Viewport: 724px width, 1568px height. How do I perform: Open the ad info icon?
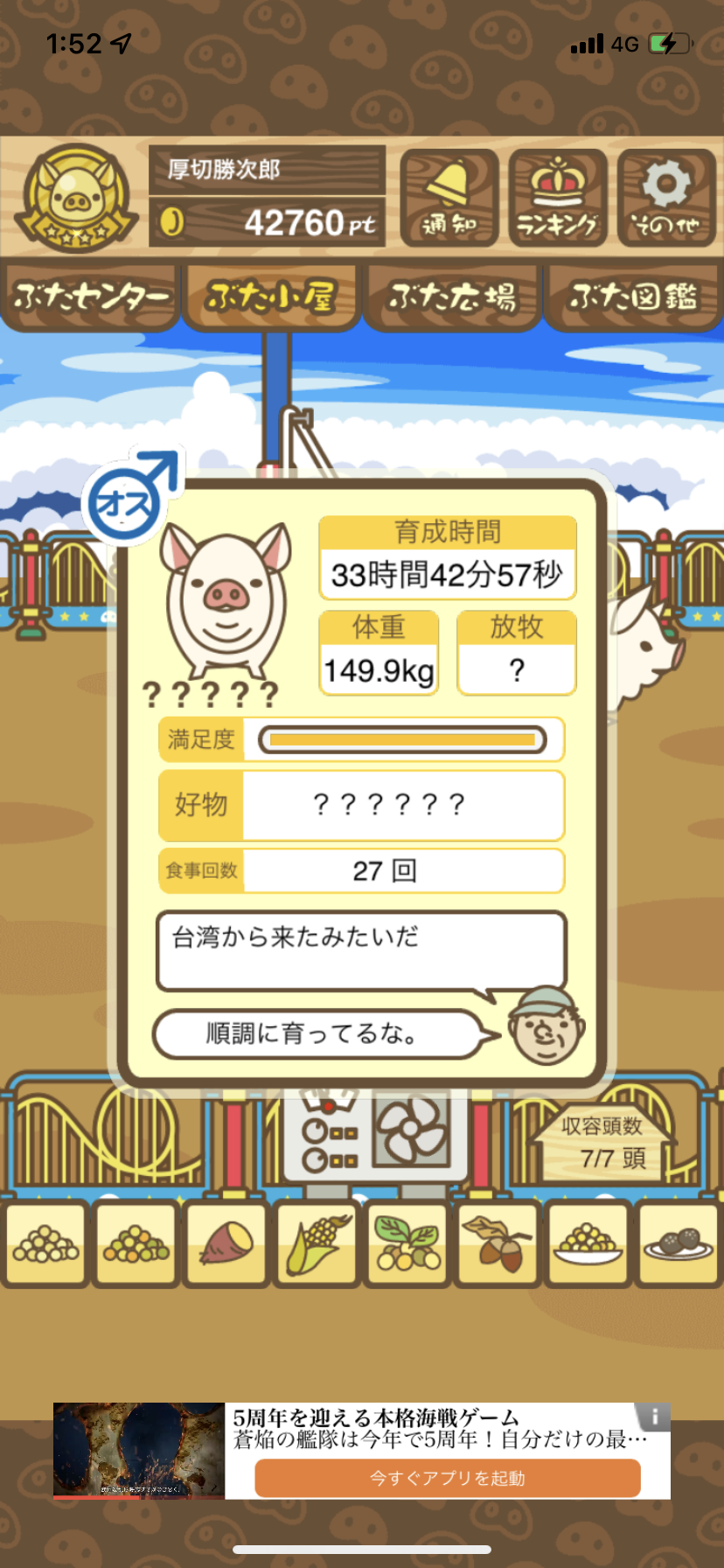point(653,1417)
